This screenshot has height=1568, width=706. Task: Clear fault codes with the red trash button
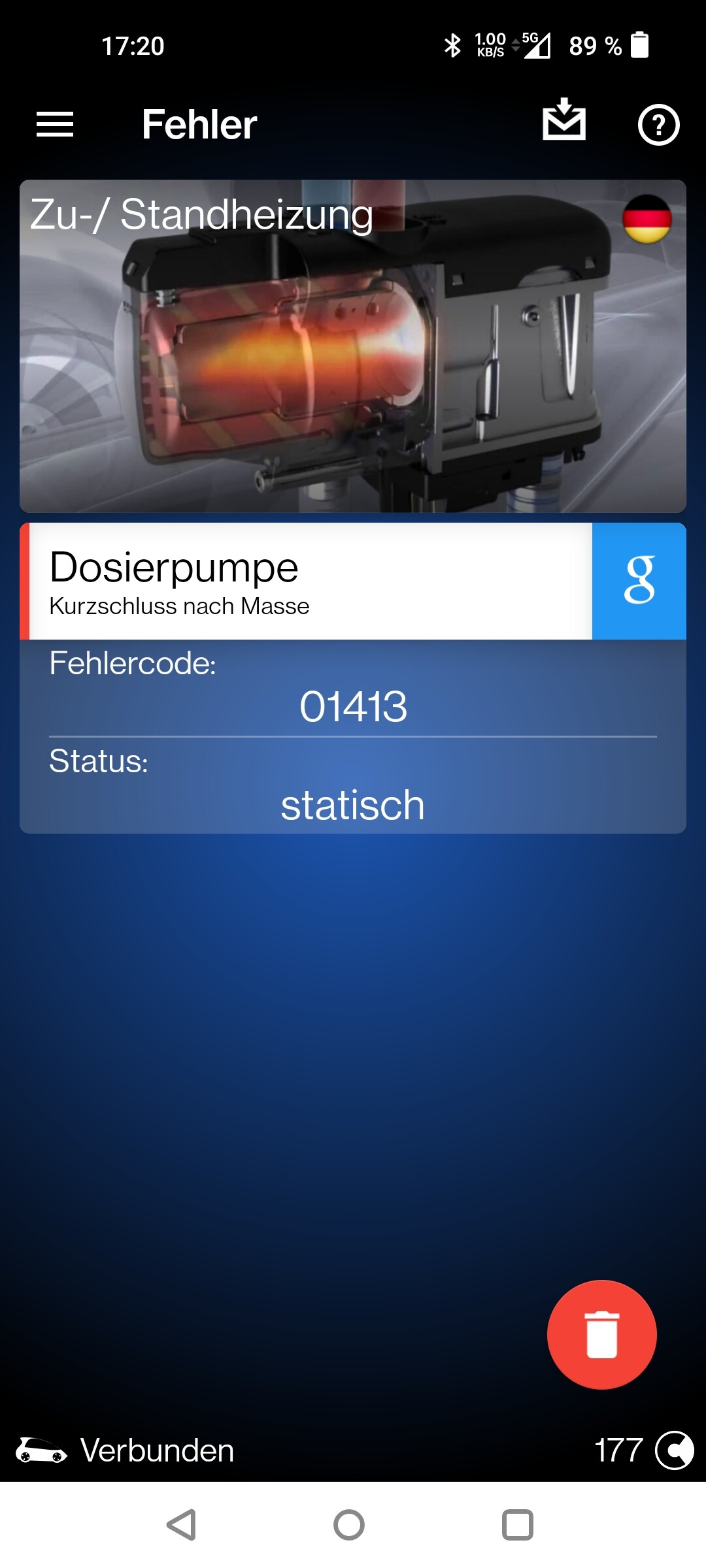pyautogui.click(x=601, y=1334)
